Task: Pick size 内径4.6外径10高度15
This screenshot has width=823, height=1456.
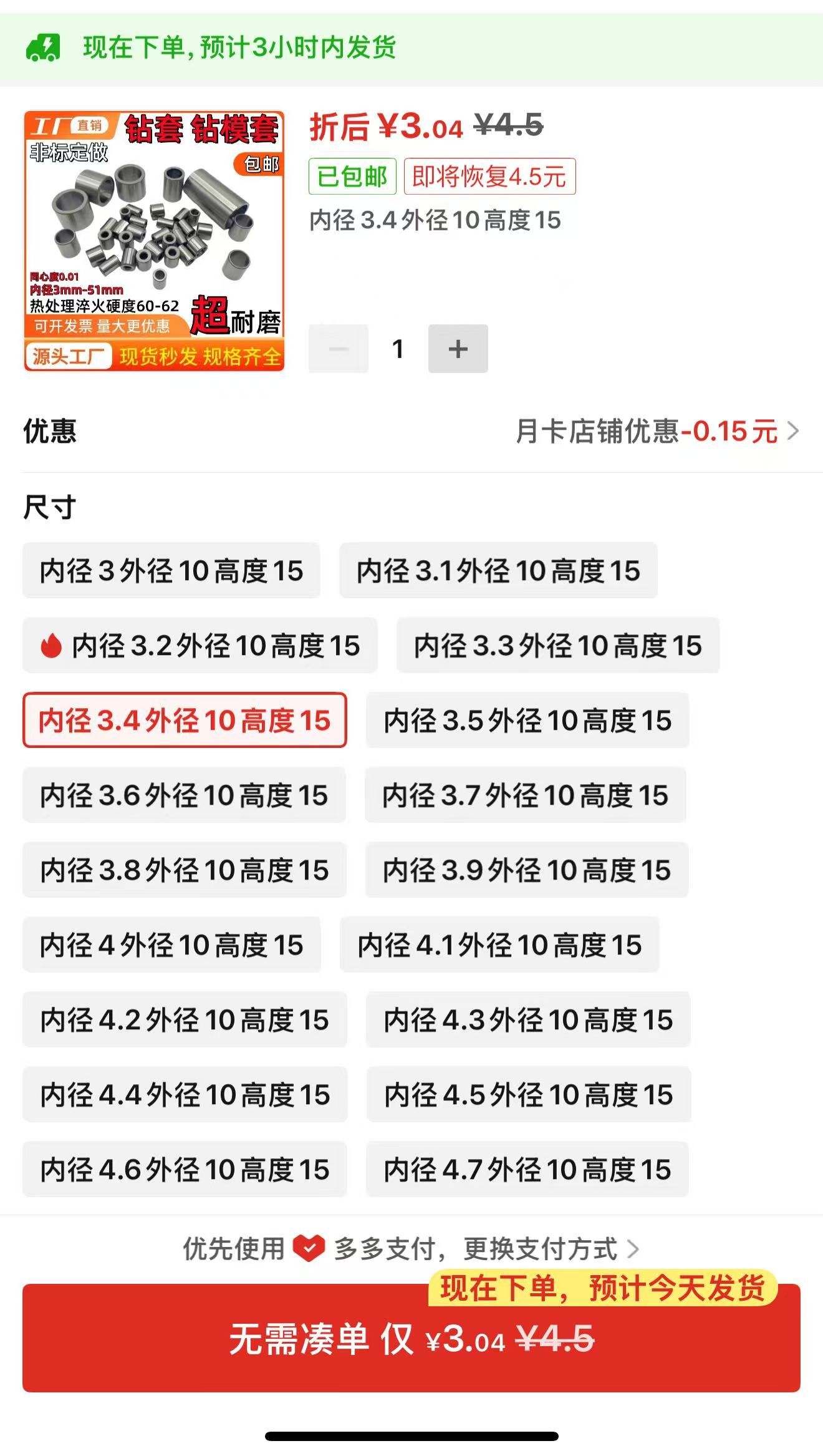Action: (x=185, y=1170)
